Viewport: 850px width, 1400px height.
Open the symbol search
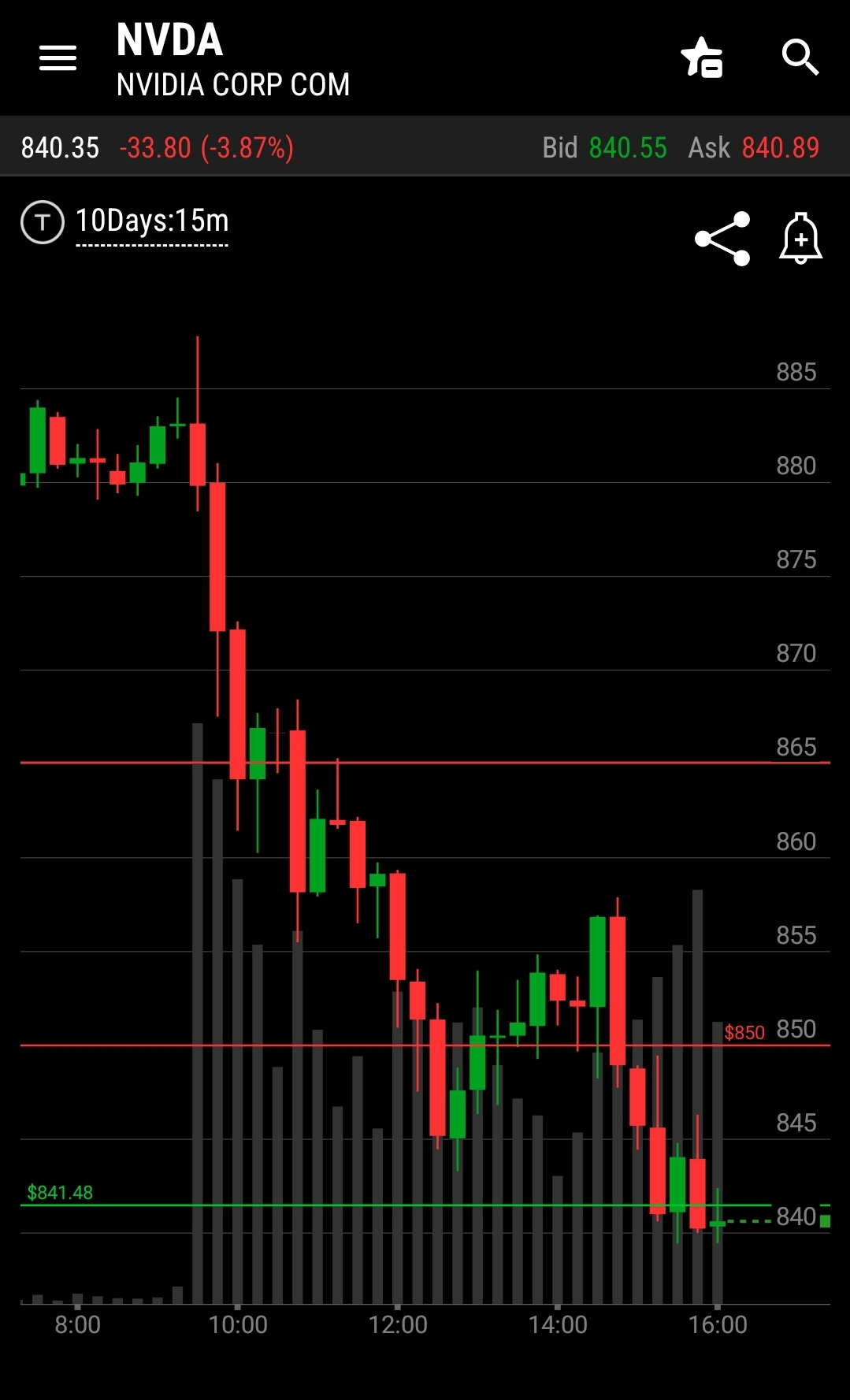tap(800, 58)
